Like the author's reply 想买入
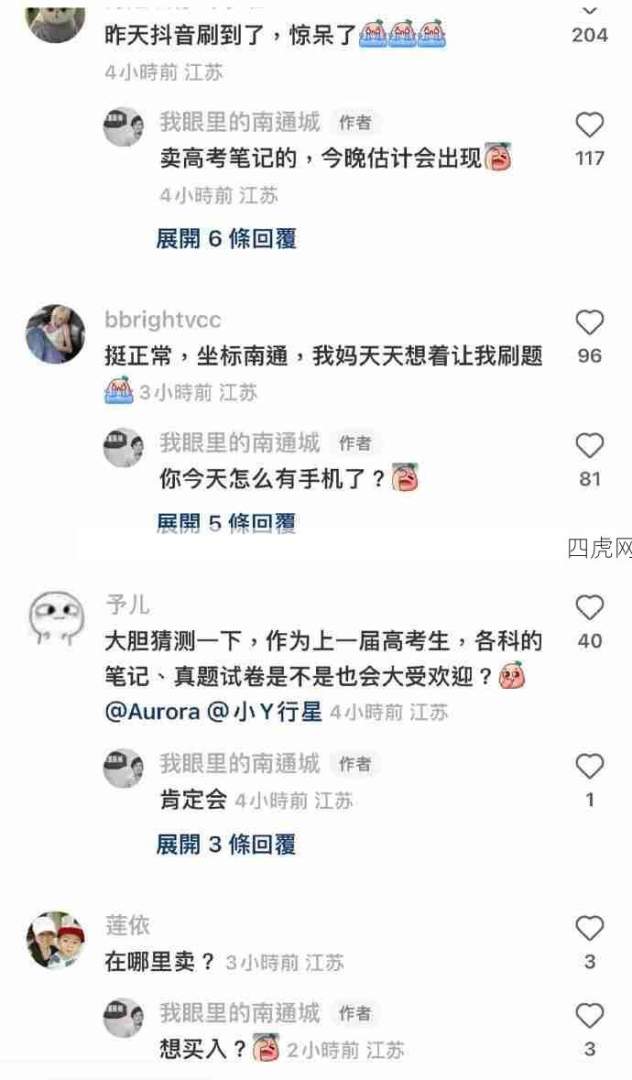The height and width of the screenshot is (1080, 632). [590, 1016]
